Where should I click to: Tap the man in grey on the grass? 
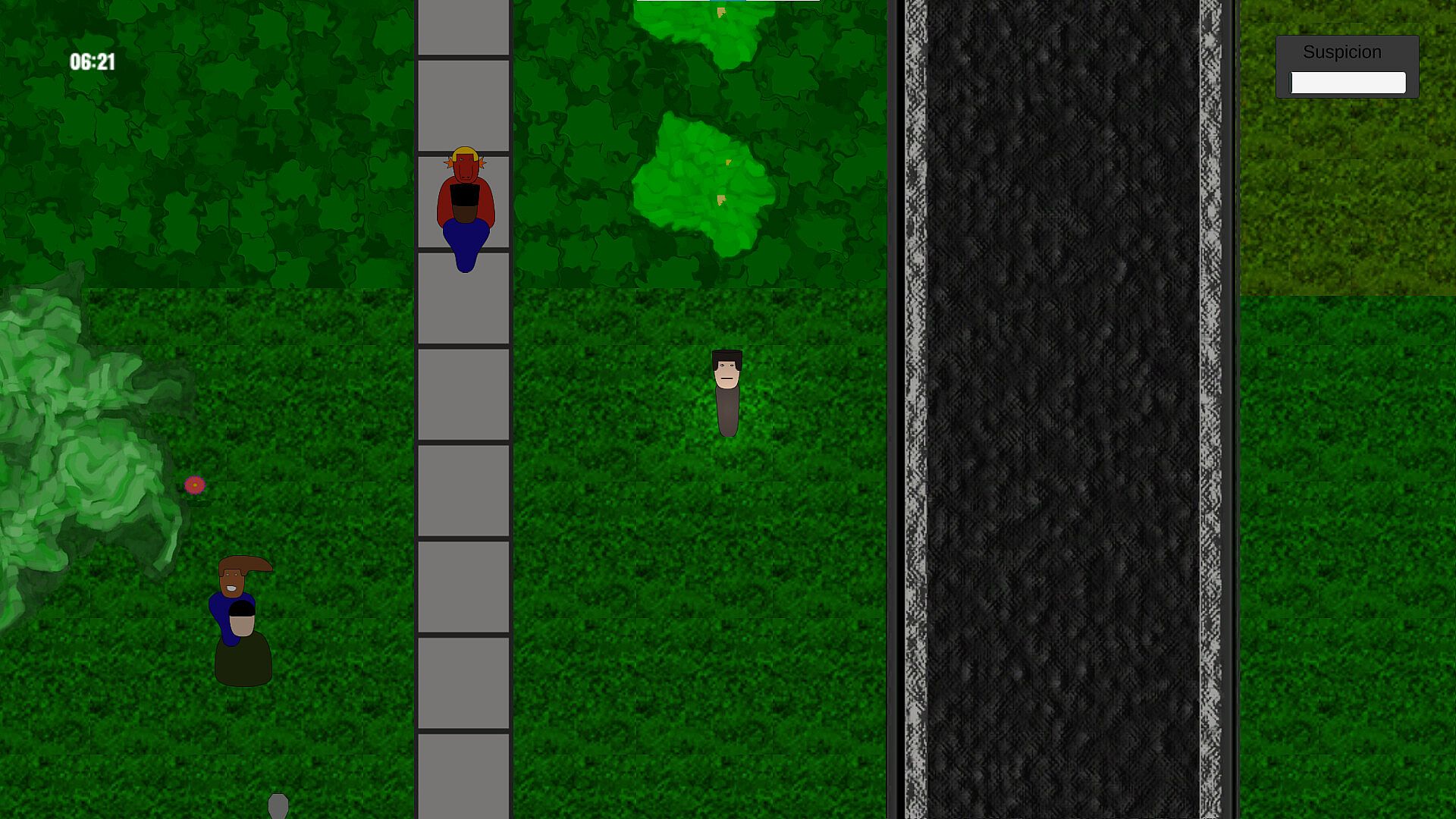point(726,394)
